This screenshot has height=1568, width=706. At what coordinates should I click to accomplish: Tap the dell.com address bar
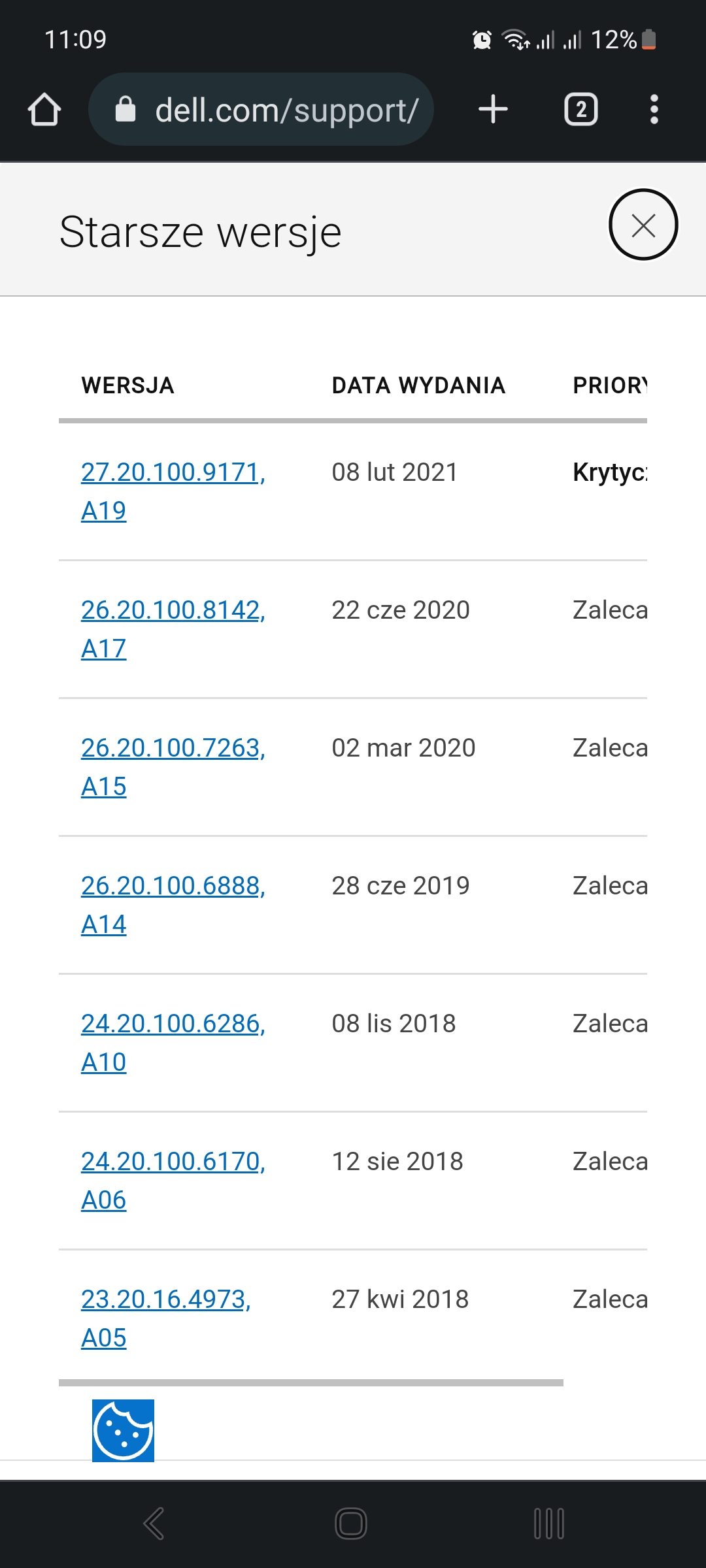pos(261,109)
